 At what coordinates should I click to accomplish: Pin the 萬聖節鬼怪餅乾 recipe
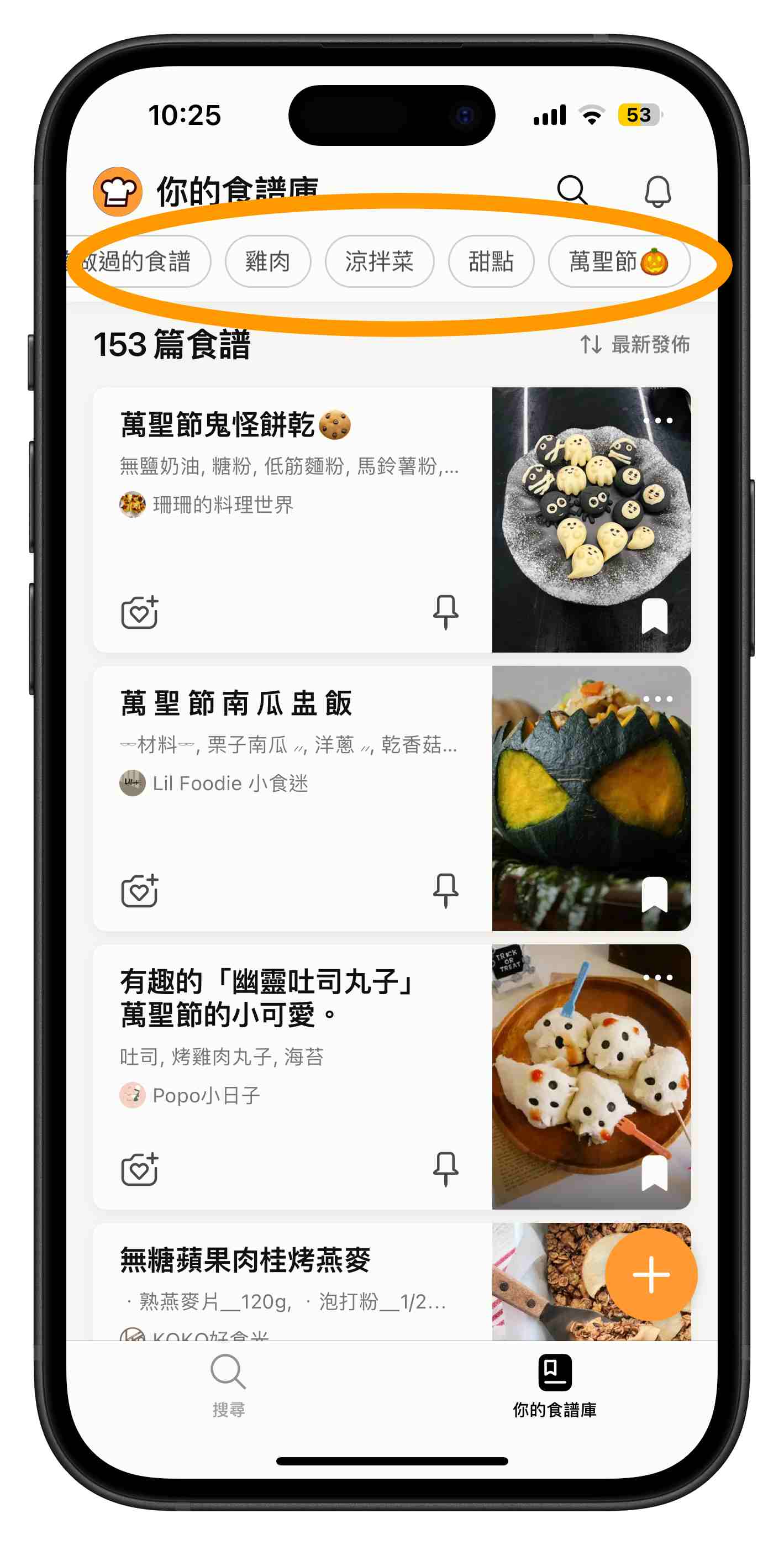pyautogui.click(x=446, y=612)
